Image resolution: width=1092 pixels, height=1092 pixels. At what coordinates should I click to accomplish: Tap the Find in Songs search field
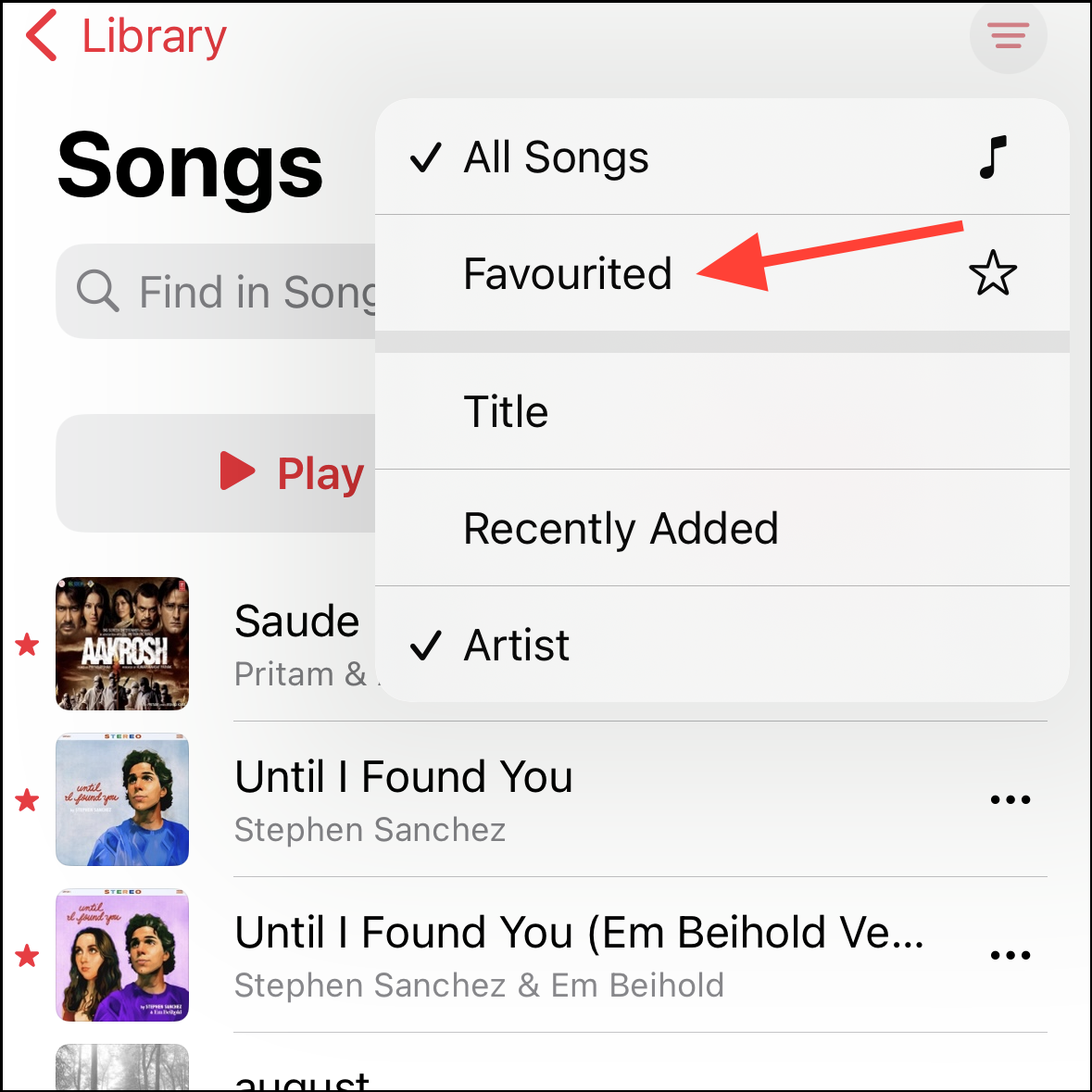pyautogui.click(x=222, y=292)
